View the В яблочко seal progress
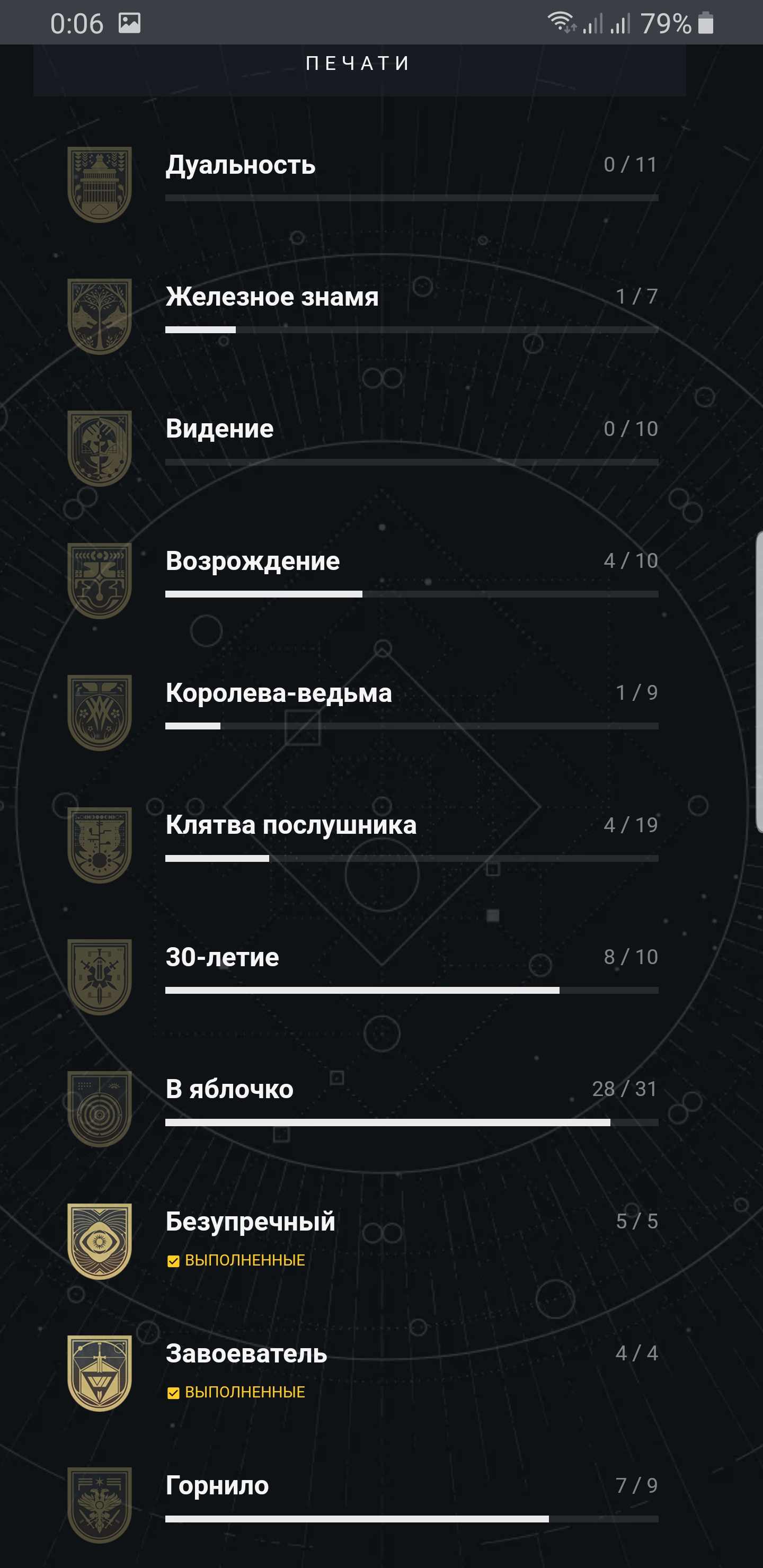Image resolution: width=763 pixels, height=1568 pixels. pos(363,1109)
